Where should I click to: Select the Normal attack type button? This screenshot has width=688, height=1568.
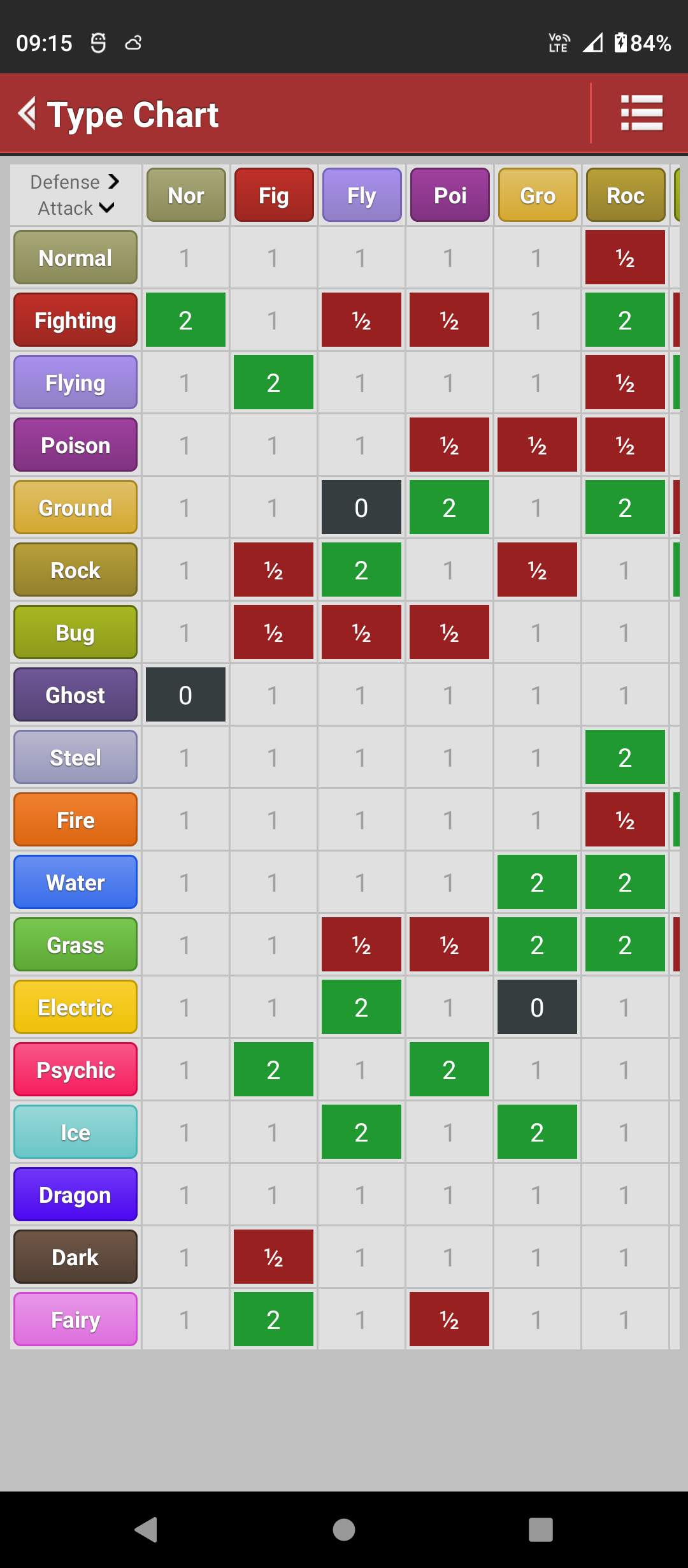75,258
